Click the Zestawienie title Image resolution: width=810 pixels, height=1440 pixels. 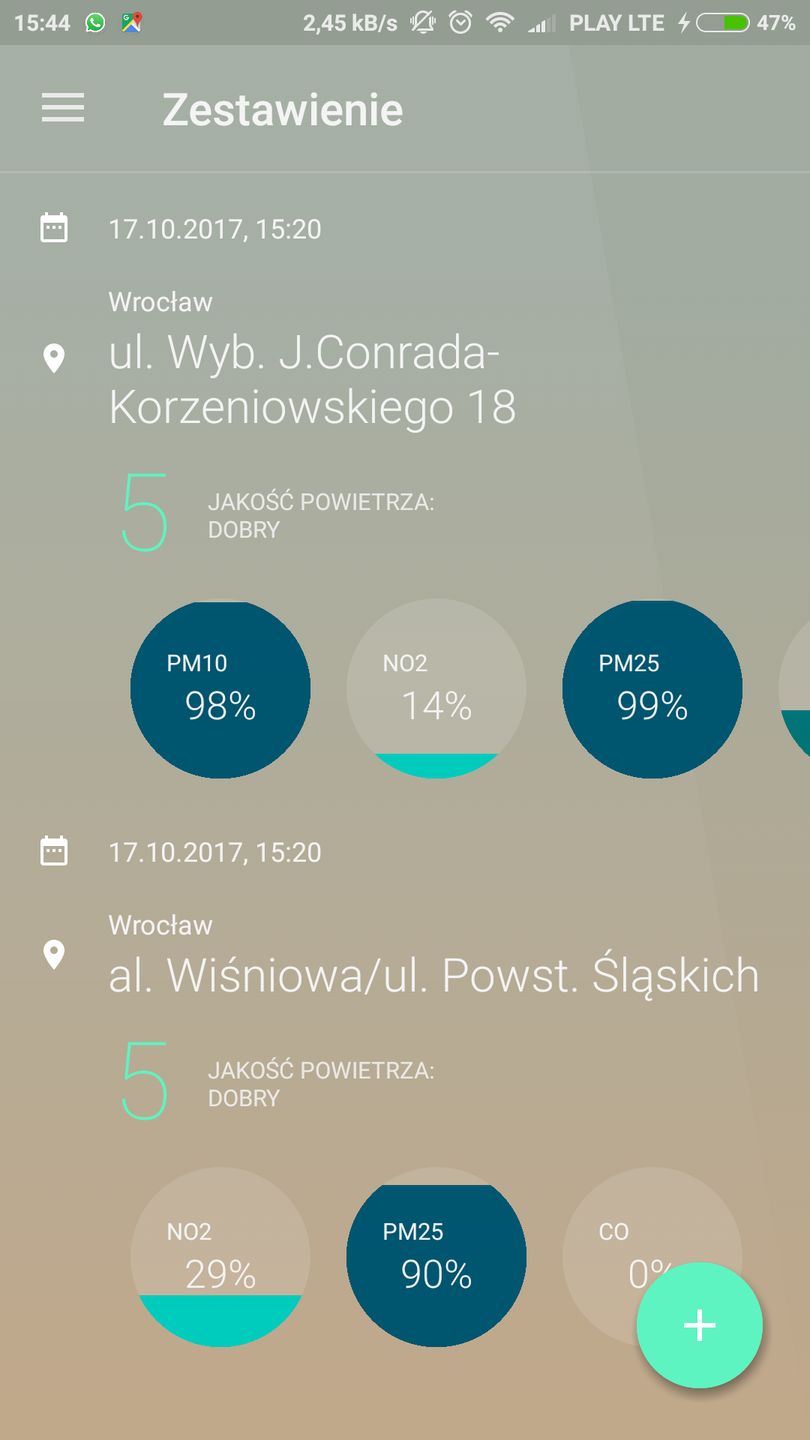(281, 109)
